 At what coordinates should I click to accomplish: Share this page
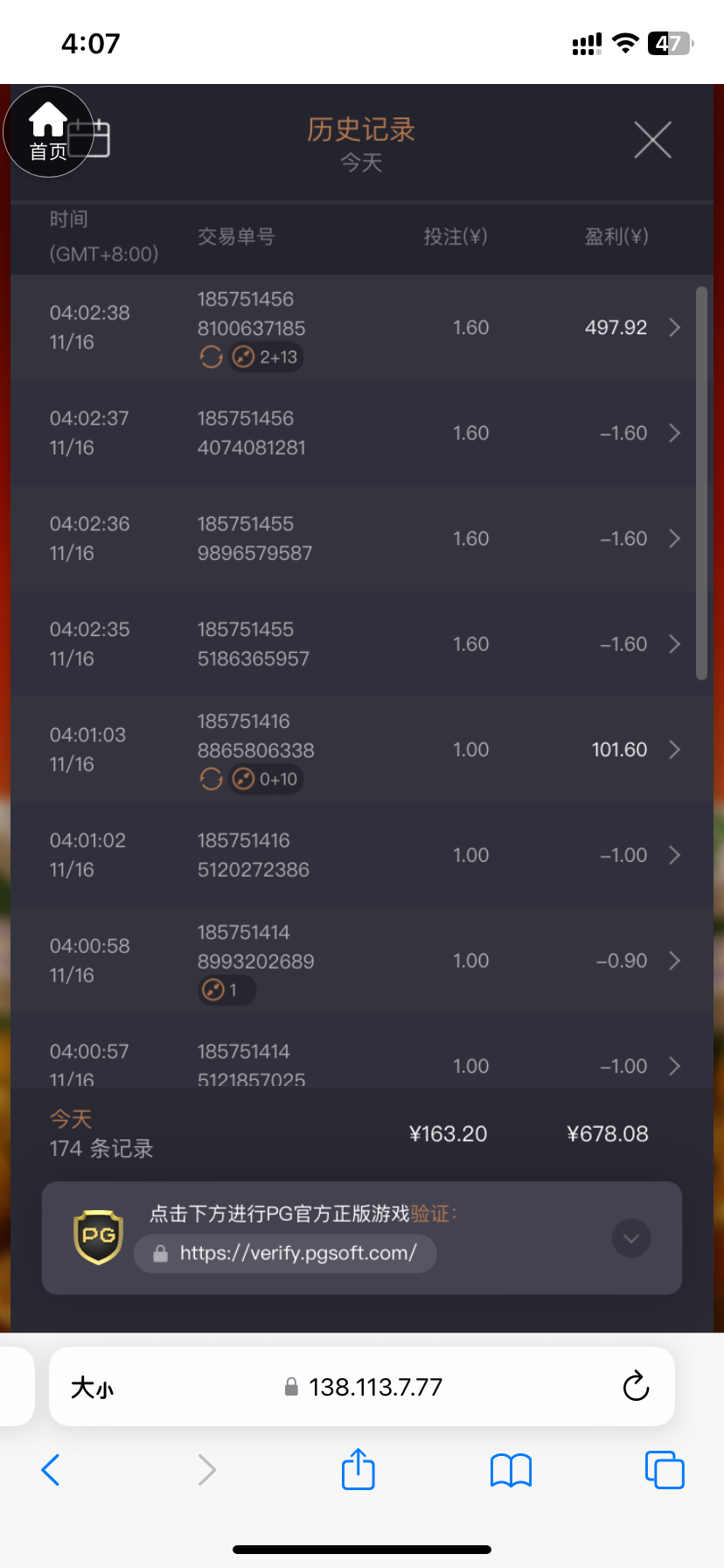(359, 1468)
